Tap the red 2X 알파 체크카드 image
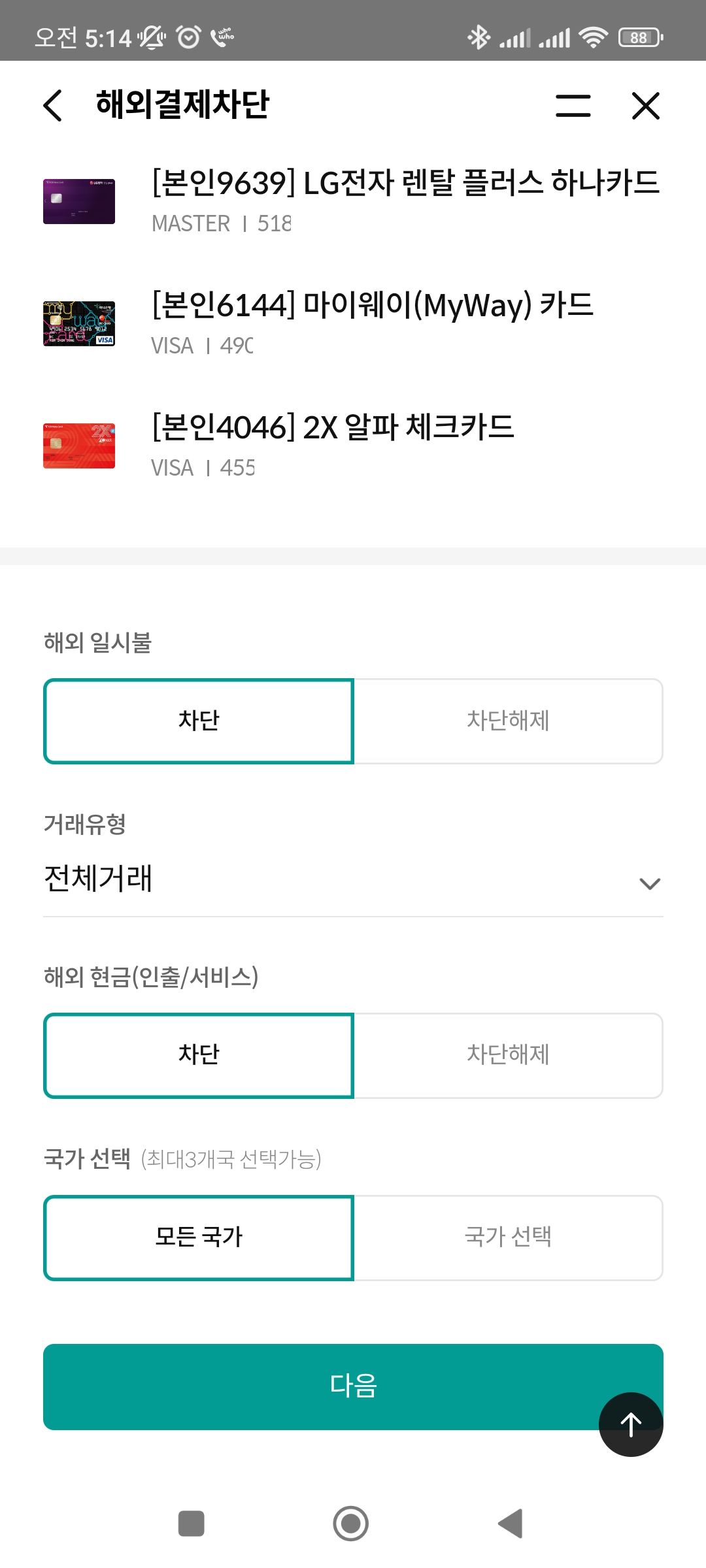The image size is (706, 1568). click(78, 443)
